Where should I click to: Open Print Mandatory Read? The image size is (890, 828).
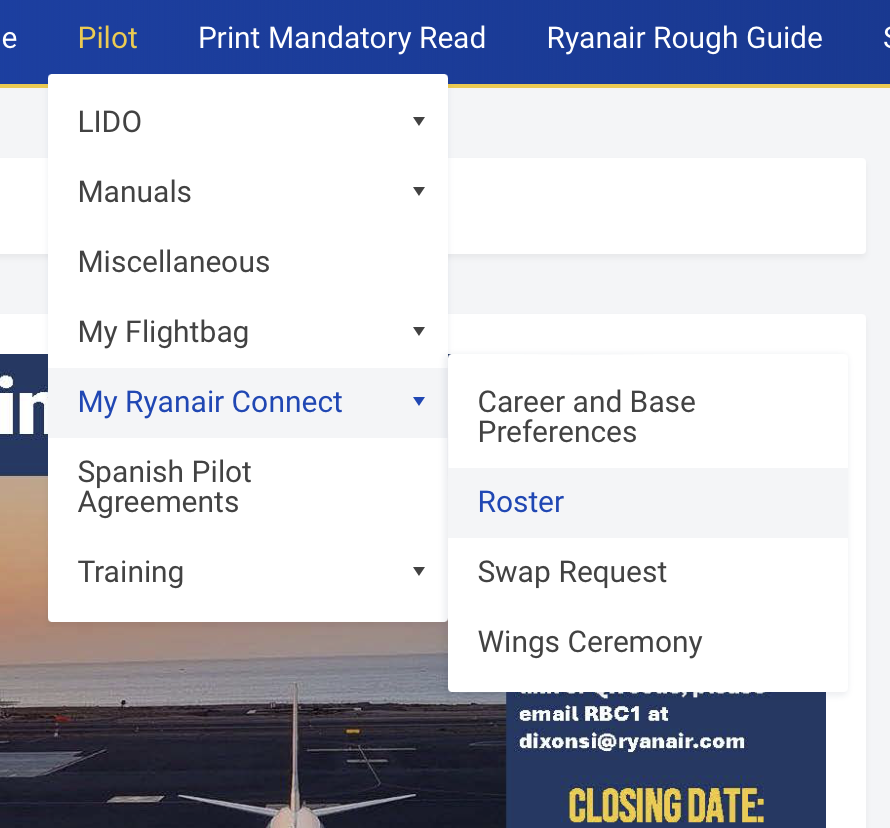(342, 38)
